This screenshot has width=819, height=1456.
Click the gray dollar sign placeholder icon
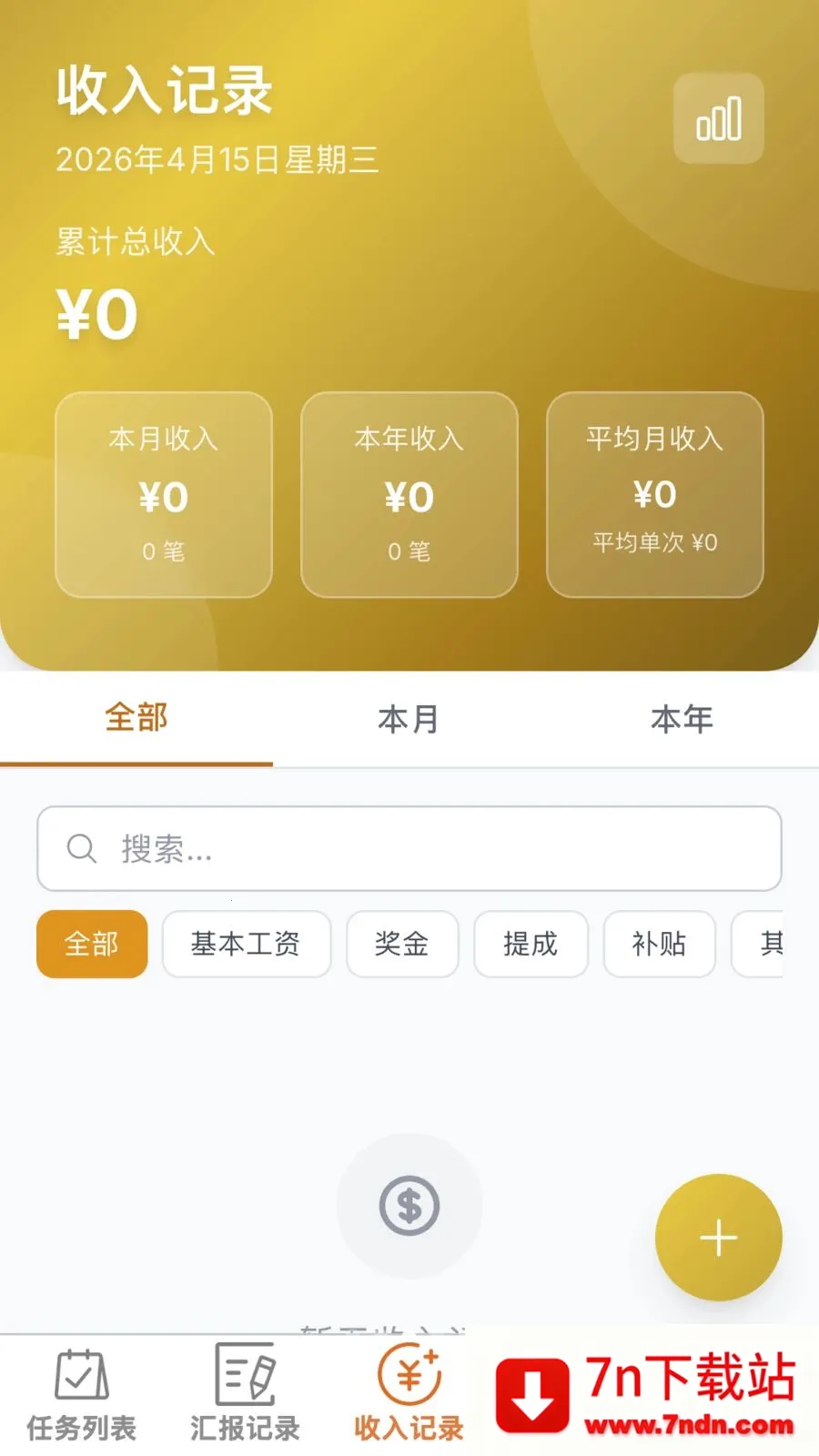click(x=409, y=1206)
